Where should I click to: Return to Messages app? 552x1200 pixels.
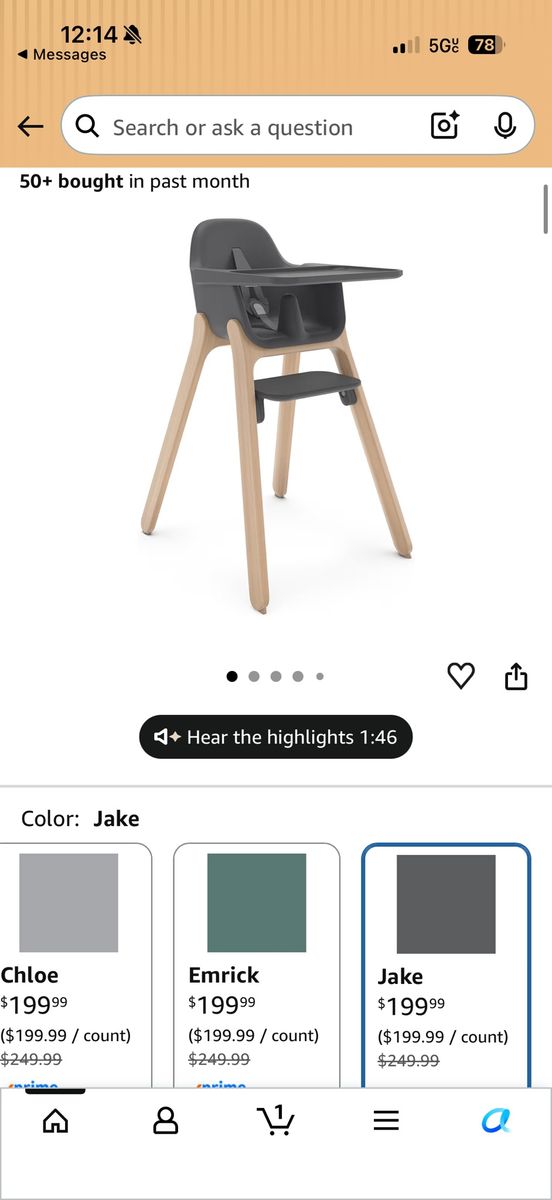click(62, 55)
